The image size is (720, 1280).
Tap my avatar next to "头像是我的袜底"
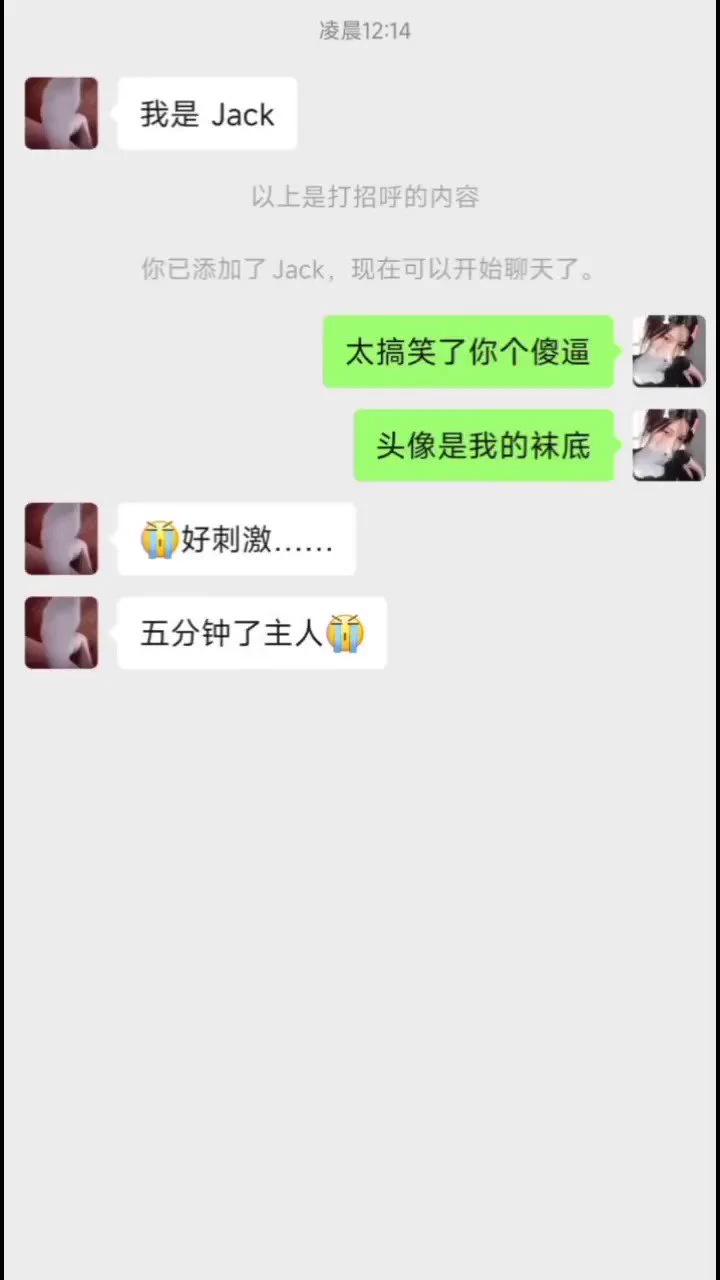coord(669,445)
